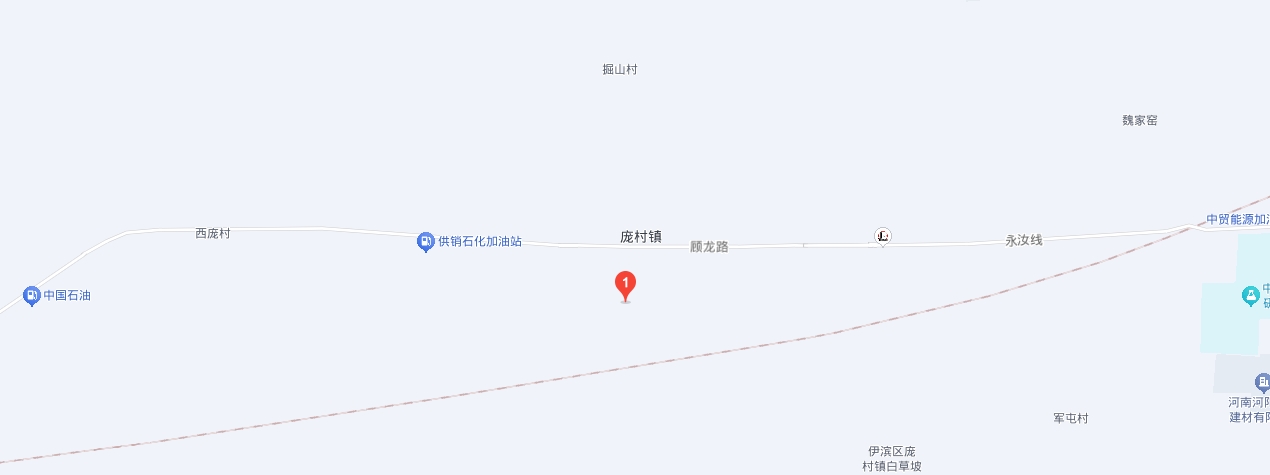The height and width of the screenshot is (475, 1270).
Task: Open the 中国石油 gas station marker
Action: coord(31,296)
